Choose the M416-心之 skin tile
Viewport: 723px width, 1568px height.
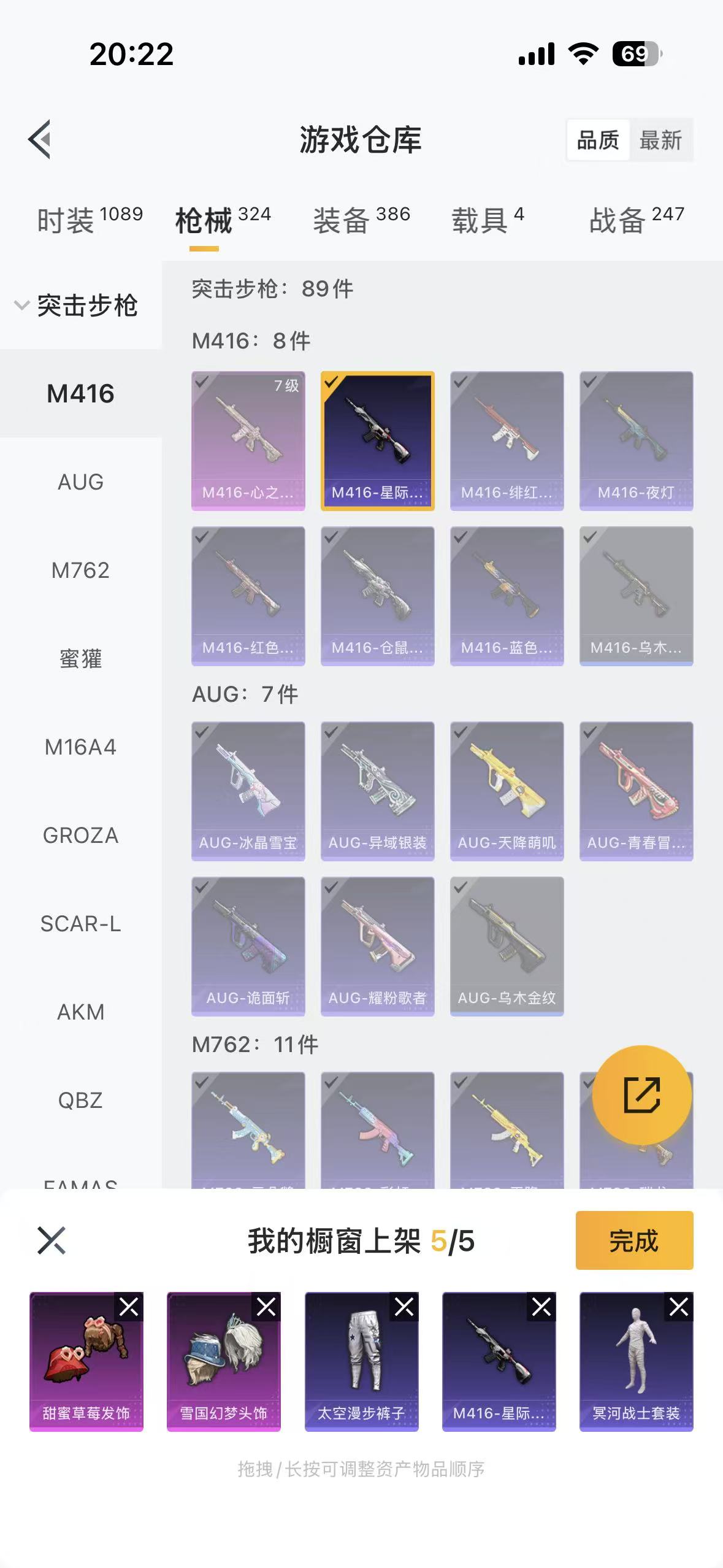[248, 440]
